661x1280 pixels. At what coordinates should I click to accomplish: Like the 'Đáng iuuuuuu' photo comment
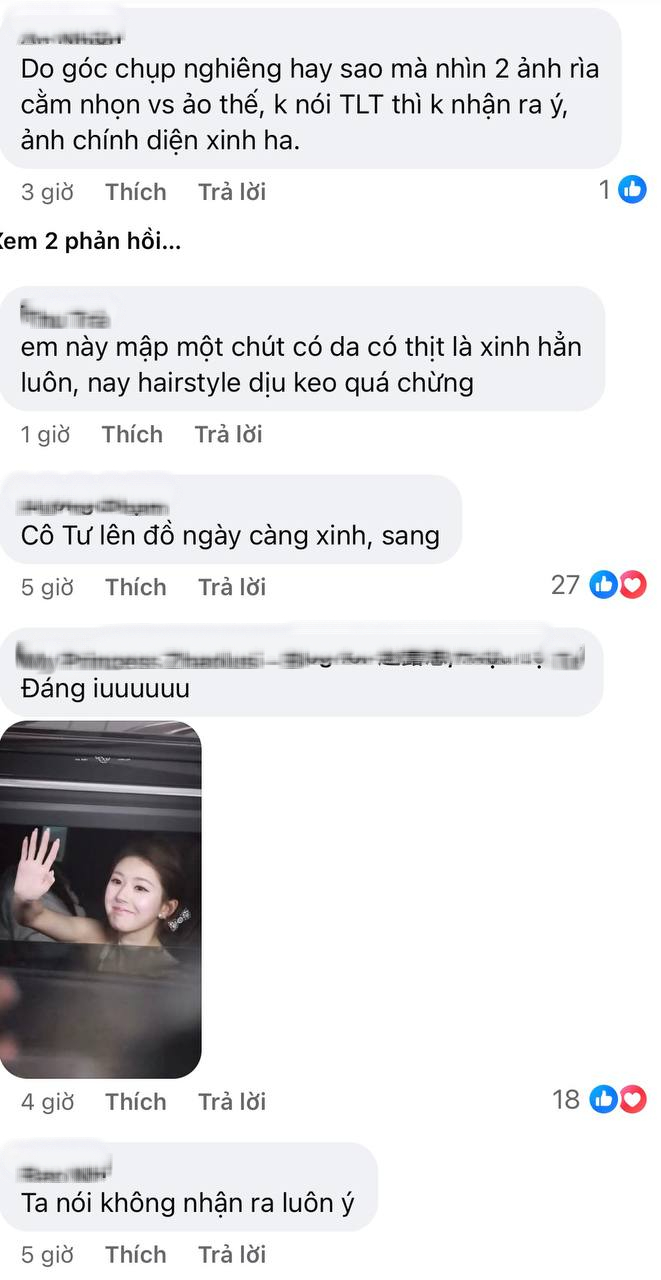pyautogui.click(x=136, y=1101)
